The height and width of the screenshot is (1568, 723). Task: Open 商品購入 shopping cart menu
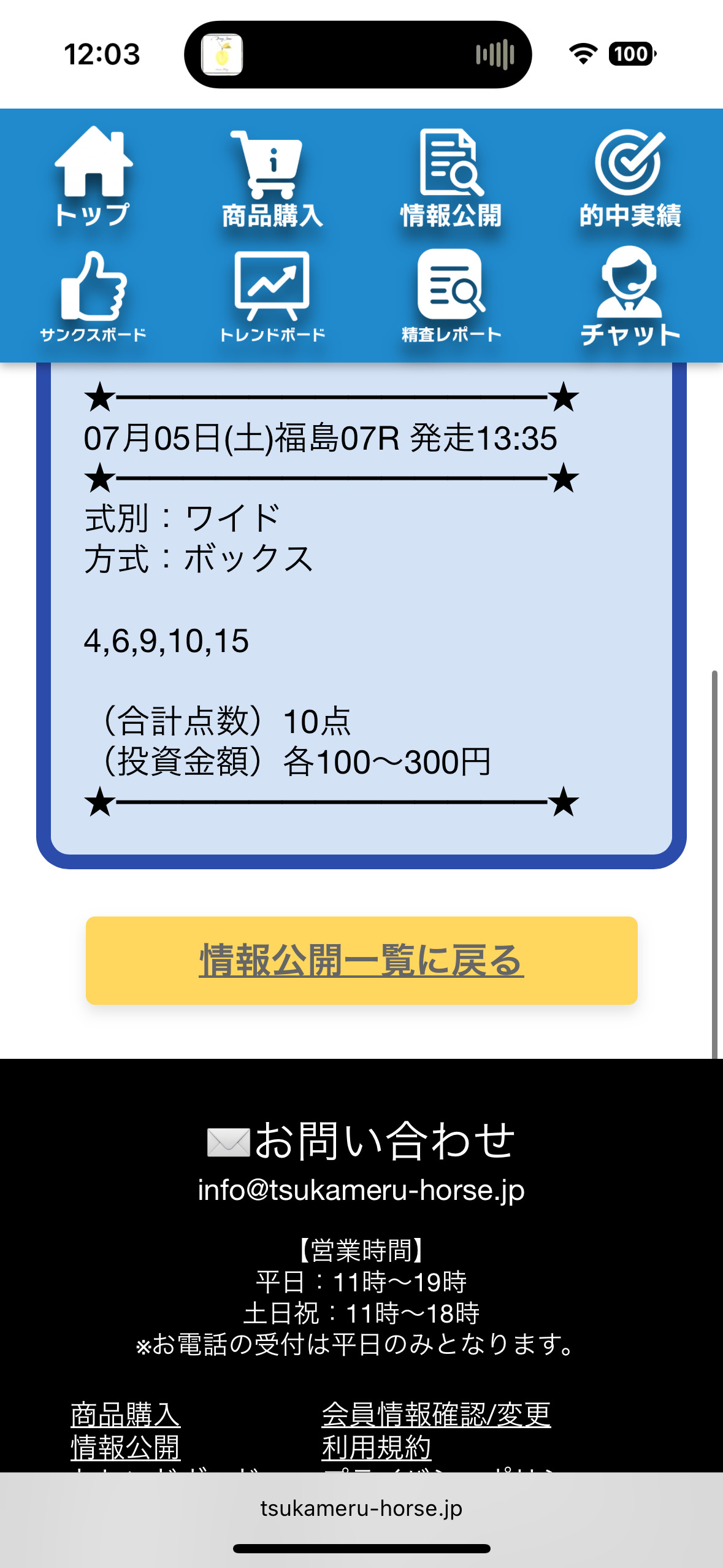[x=272, y=178]
